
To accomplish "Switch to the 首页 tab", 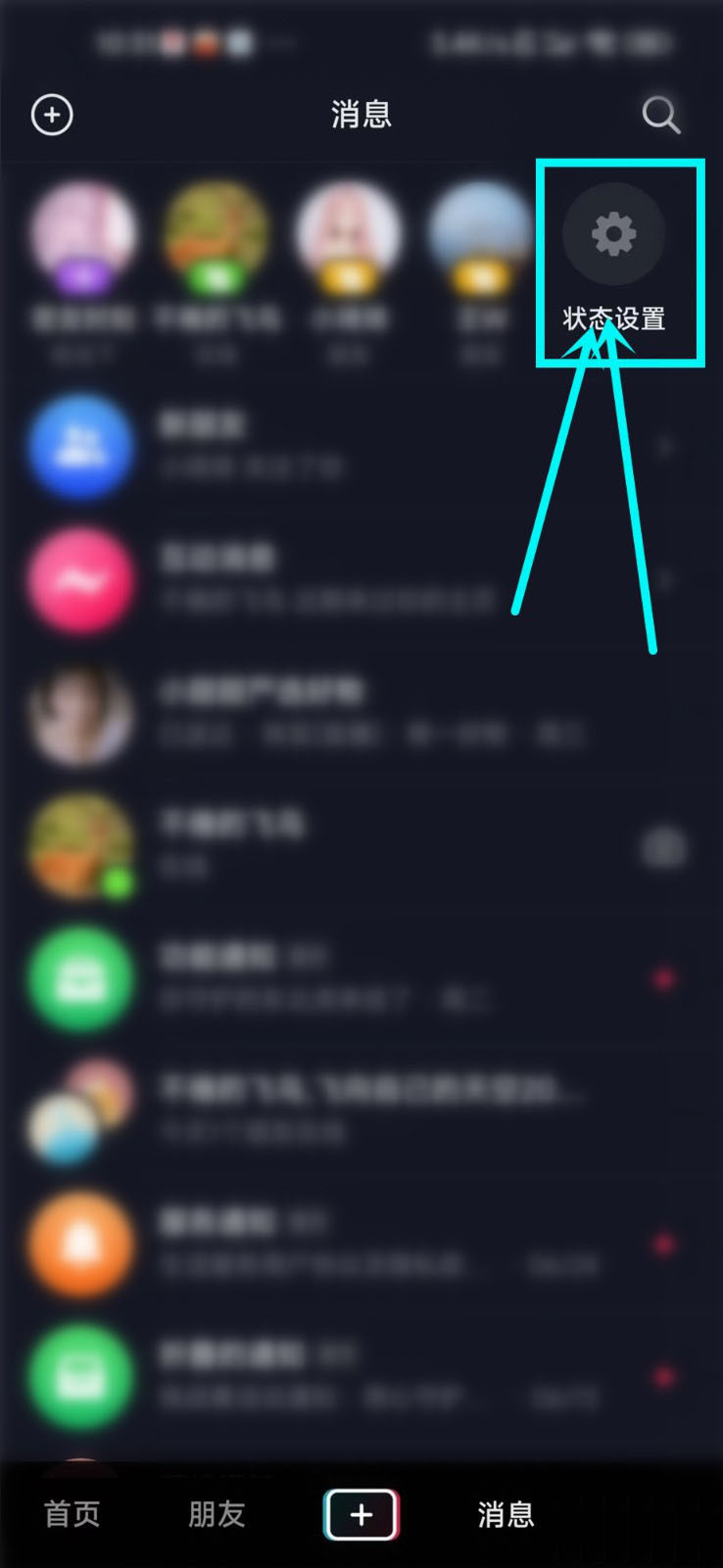I will click(x=72, y=1514).
